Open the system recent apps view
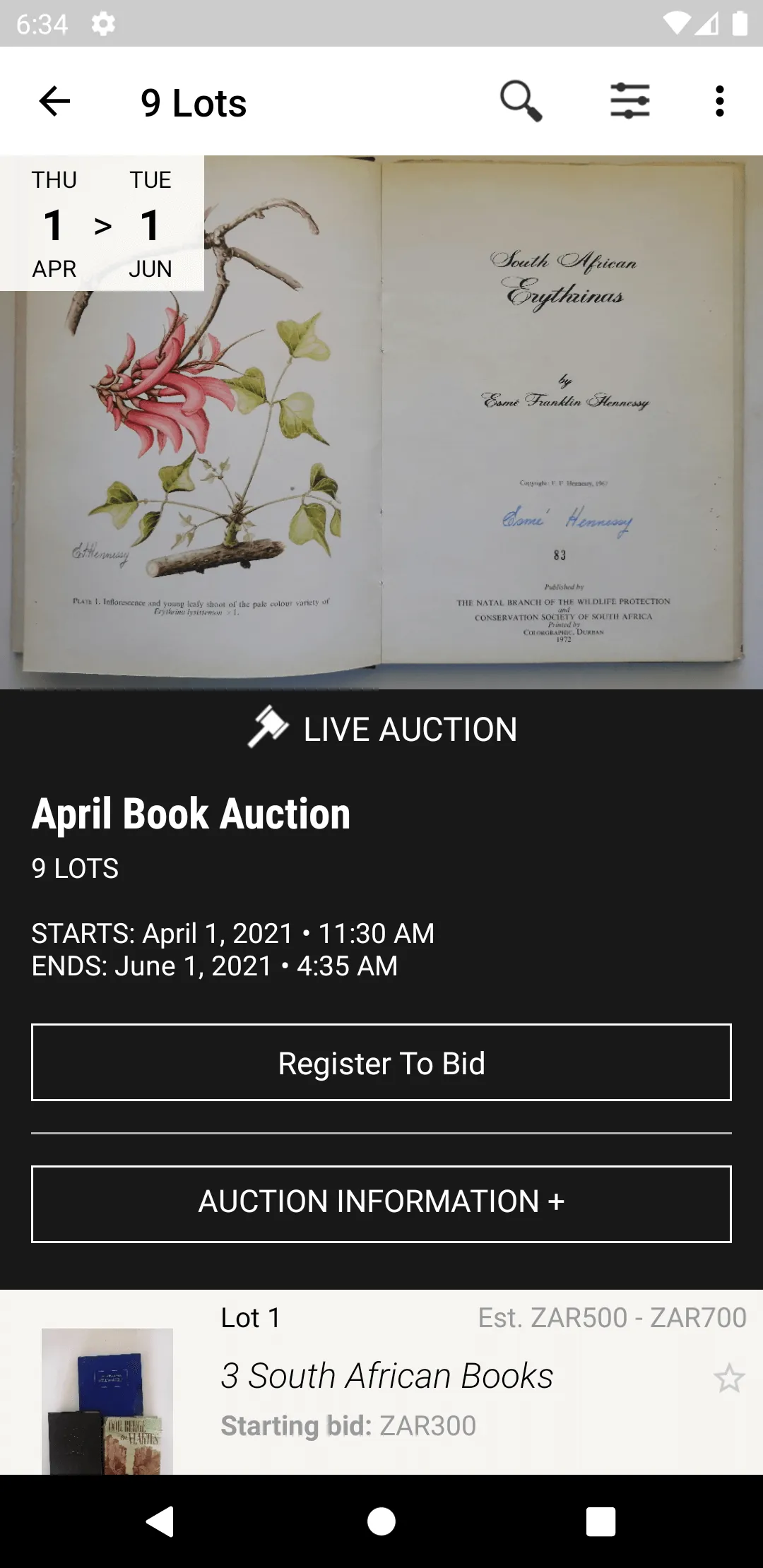 pos(601,1521)
